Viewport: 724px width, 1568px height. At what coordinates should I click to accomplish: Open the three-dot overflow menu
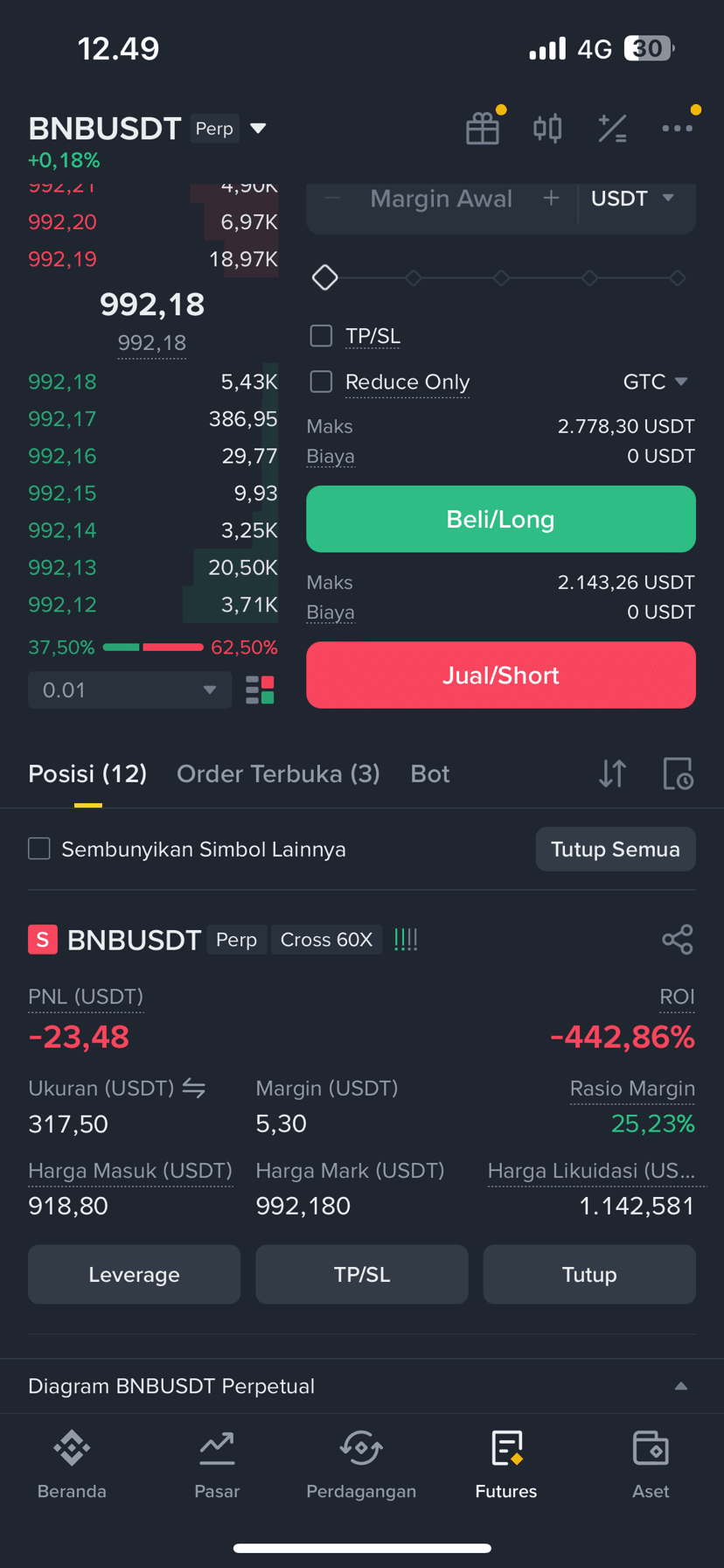pyautogui.click(x=678, y=129)
